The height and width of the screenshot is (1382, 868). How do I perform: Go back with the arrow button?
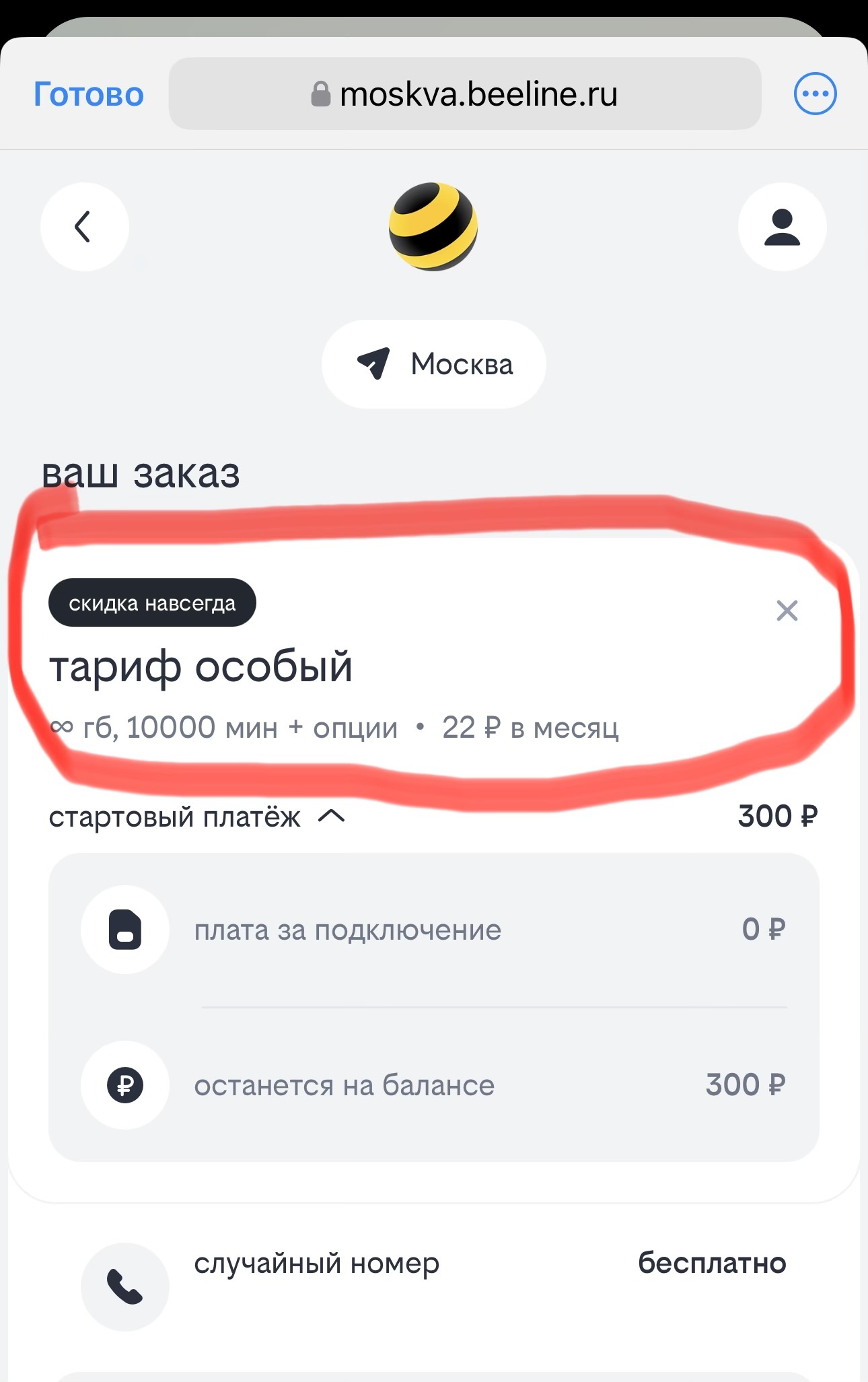click(x=84, y=227)
